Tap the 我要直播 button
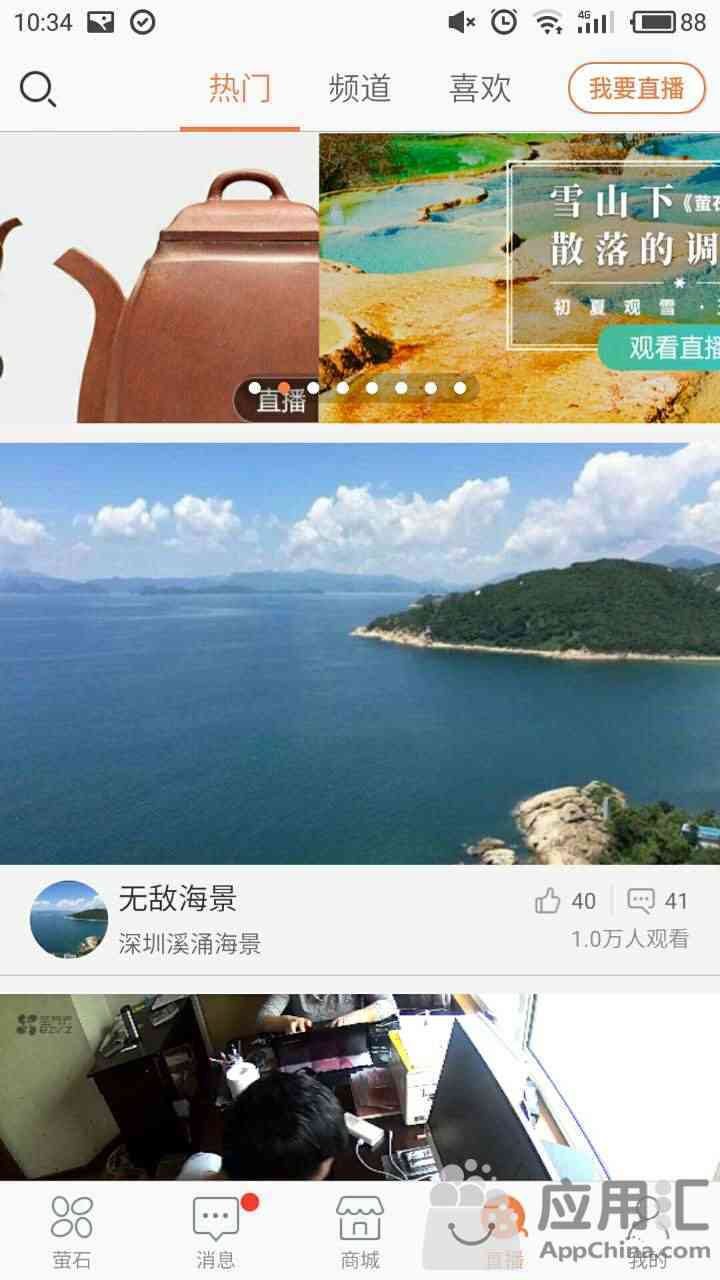720x1280 pixels. click(637, 89)
